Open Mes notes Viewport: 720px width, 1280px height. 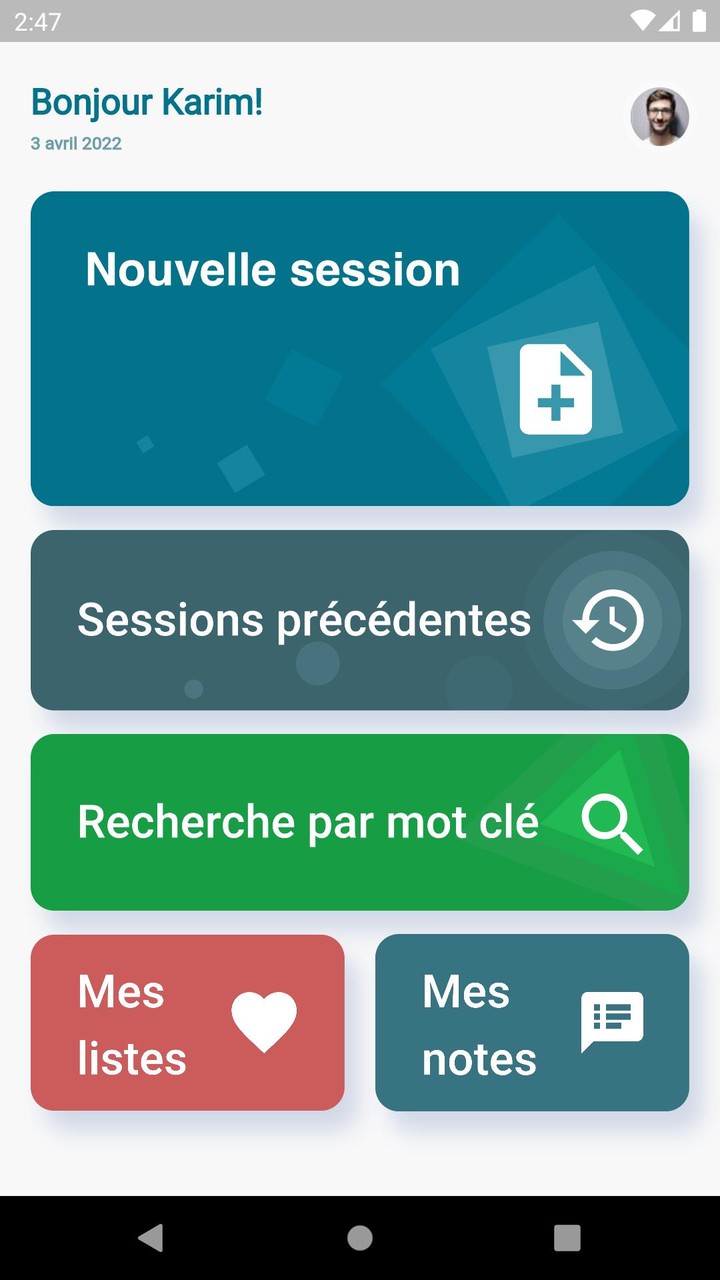(478, 1023)
